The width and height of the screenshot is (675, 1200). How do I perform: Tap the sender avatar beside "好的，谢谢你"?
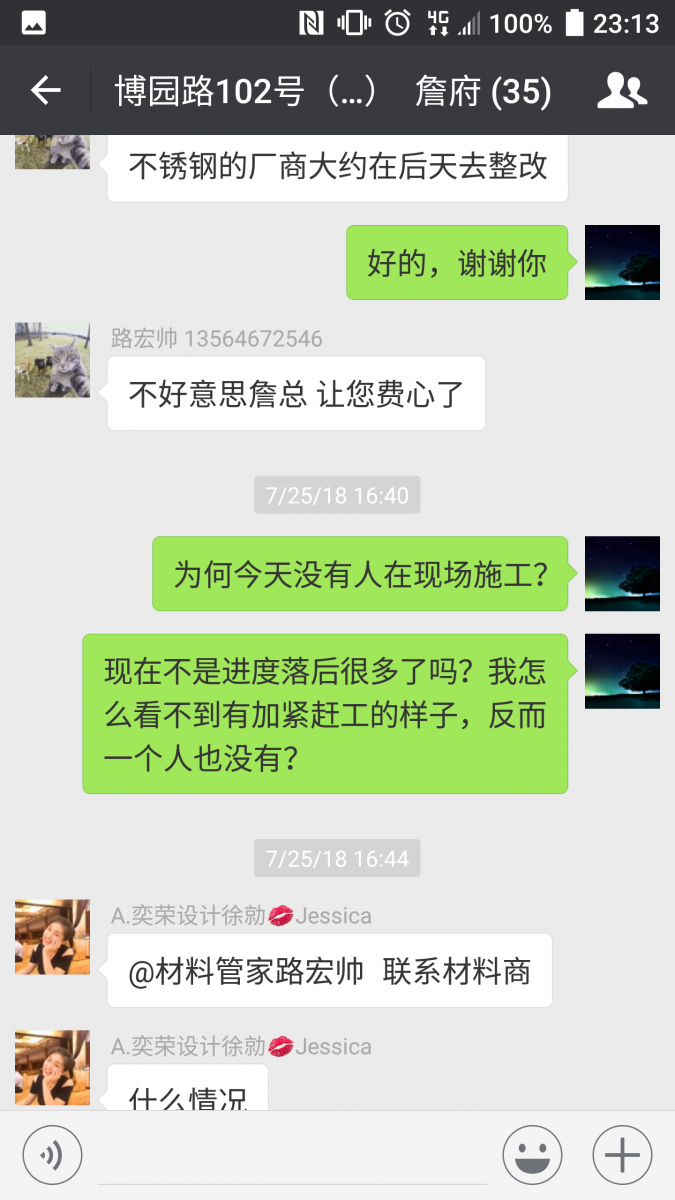(622, 262)
